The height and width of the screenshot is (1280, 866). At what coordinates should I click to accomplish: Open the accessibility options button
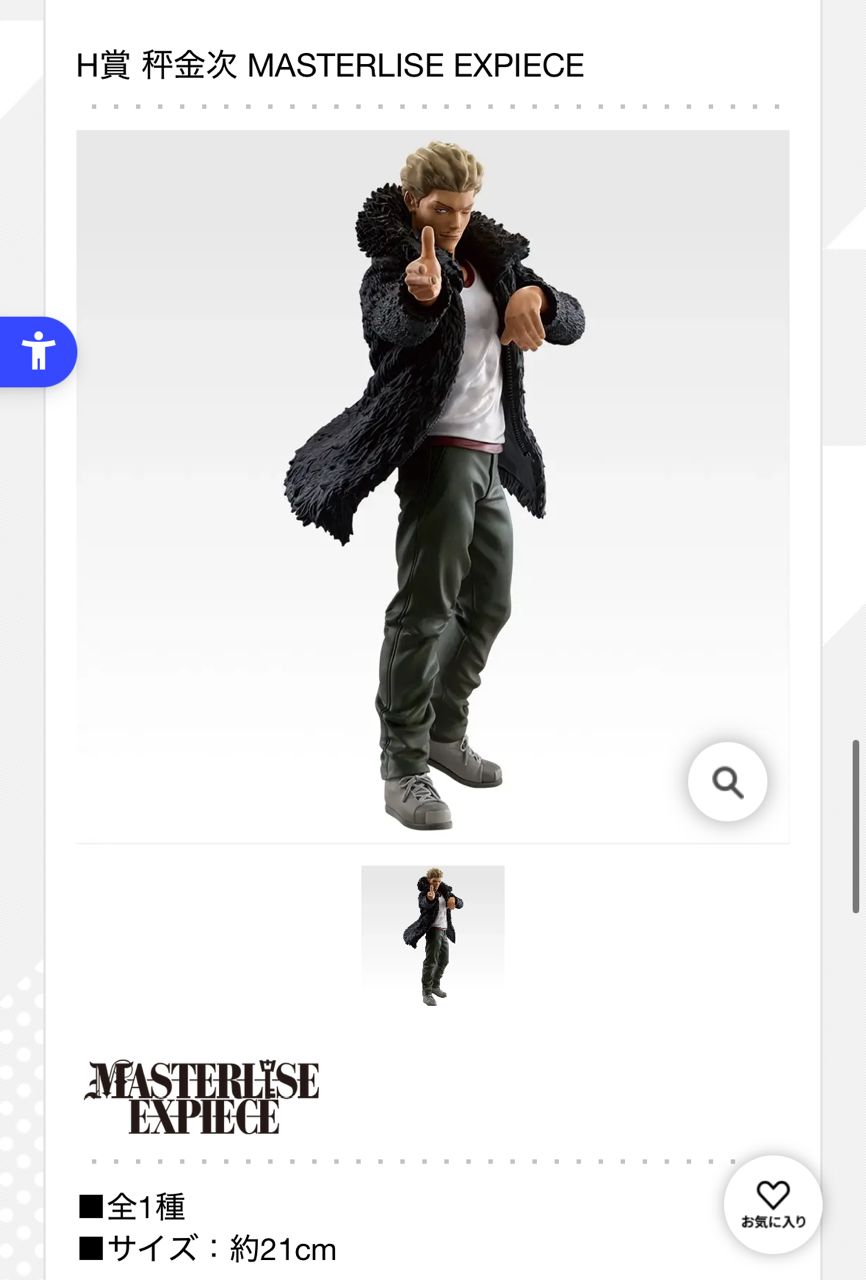[38, 351]
